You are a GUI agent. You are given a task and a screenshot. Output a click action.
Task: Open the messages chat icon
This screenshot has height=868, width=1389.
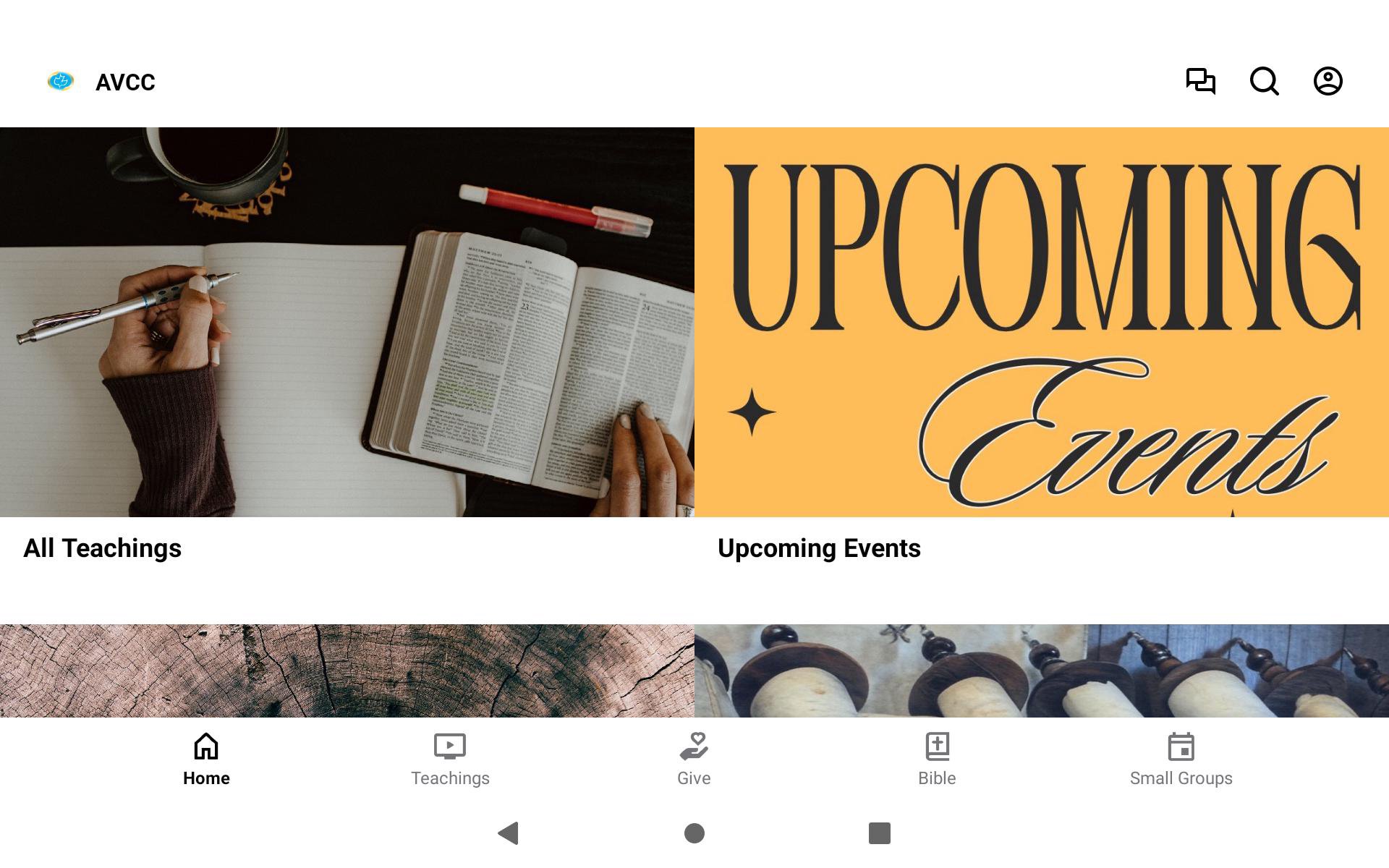(x=1200, y=81)
